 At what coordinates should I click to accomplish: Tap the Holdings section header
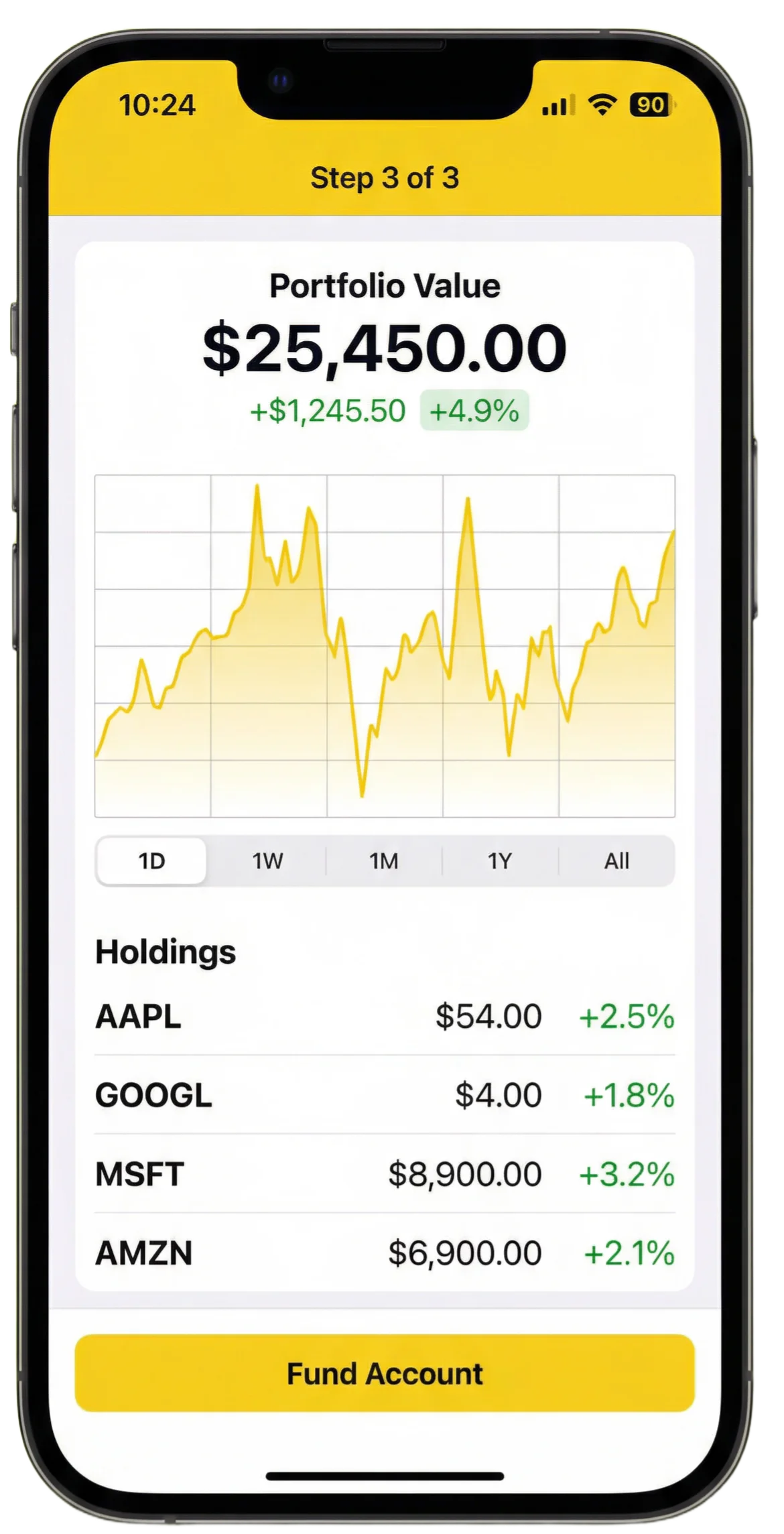165,951
